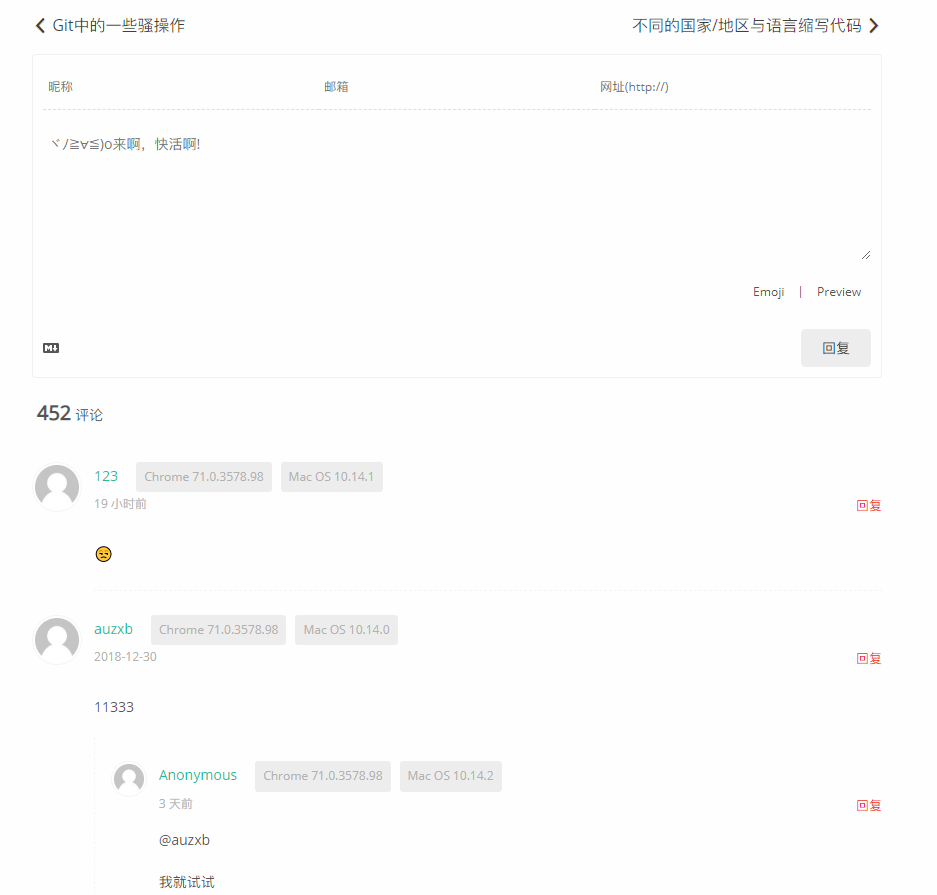Open previous post Git中的一些骚操作
The image size is (937, 895).
(x=110, y=26)
